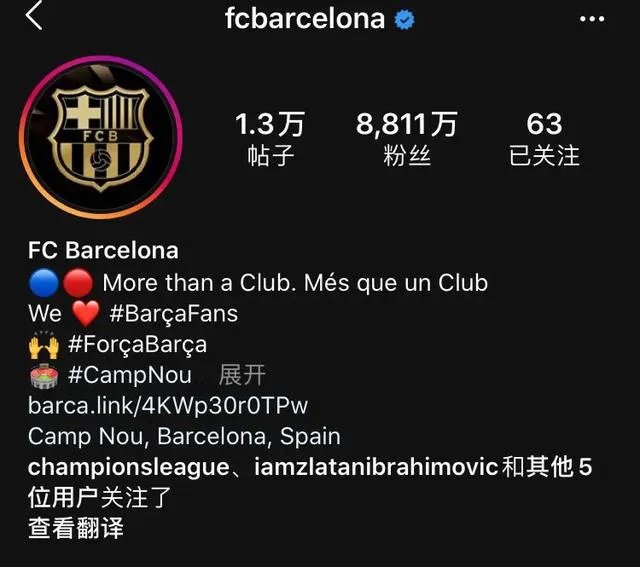Screen dimensions: 640x567
Task: Open the barca.link/4KWp30r0TPw link
Action: (168, 406)
